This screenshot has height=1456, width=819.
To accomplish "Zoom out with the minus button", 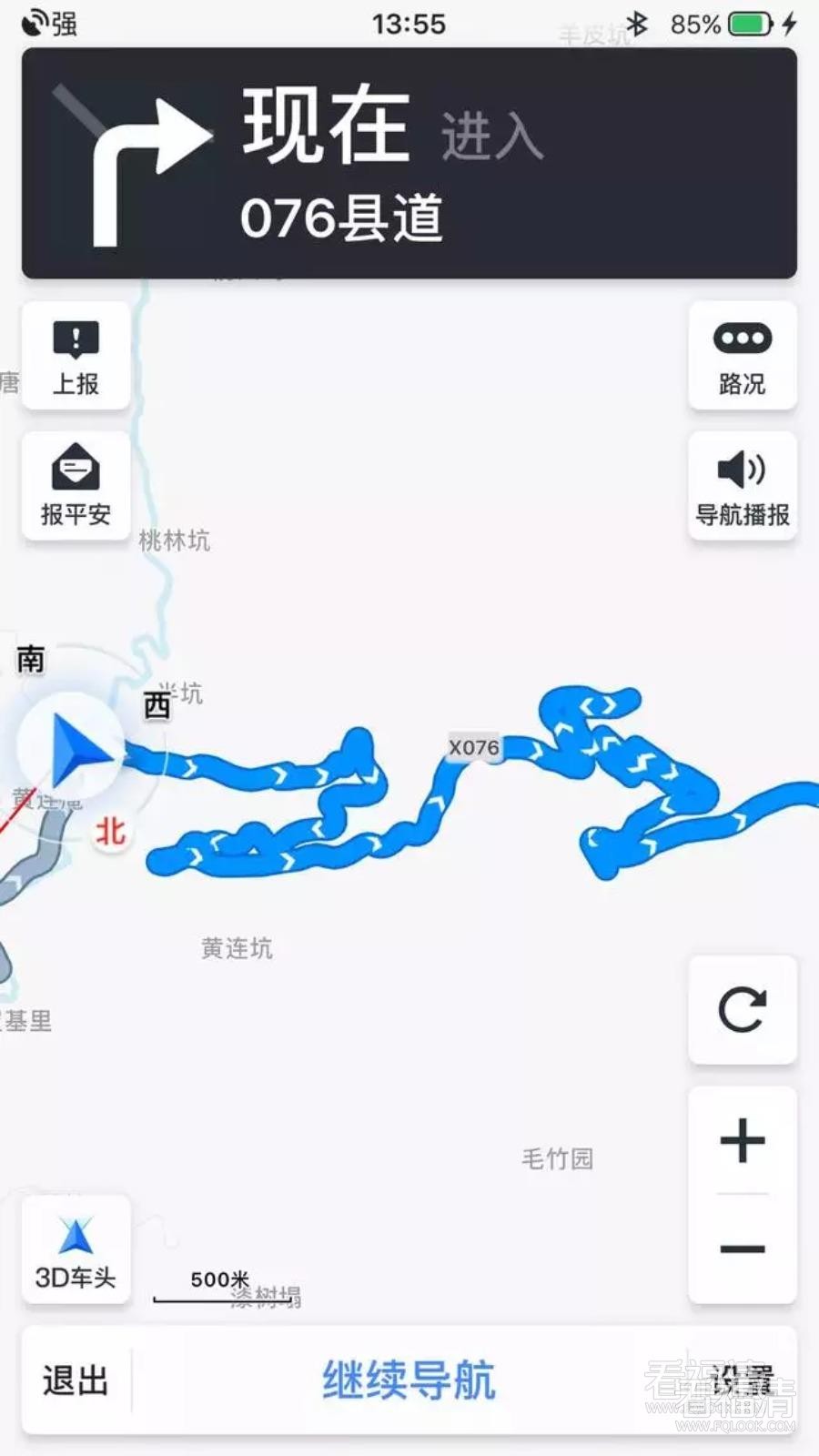I will tap(743, 1249).
